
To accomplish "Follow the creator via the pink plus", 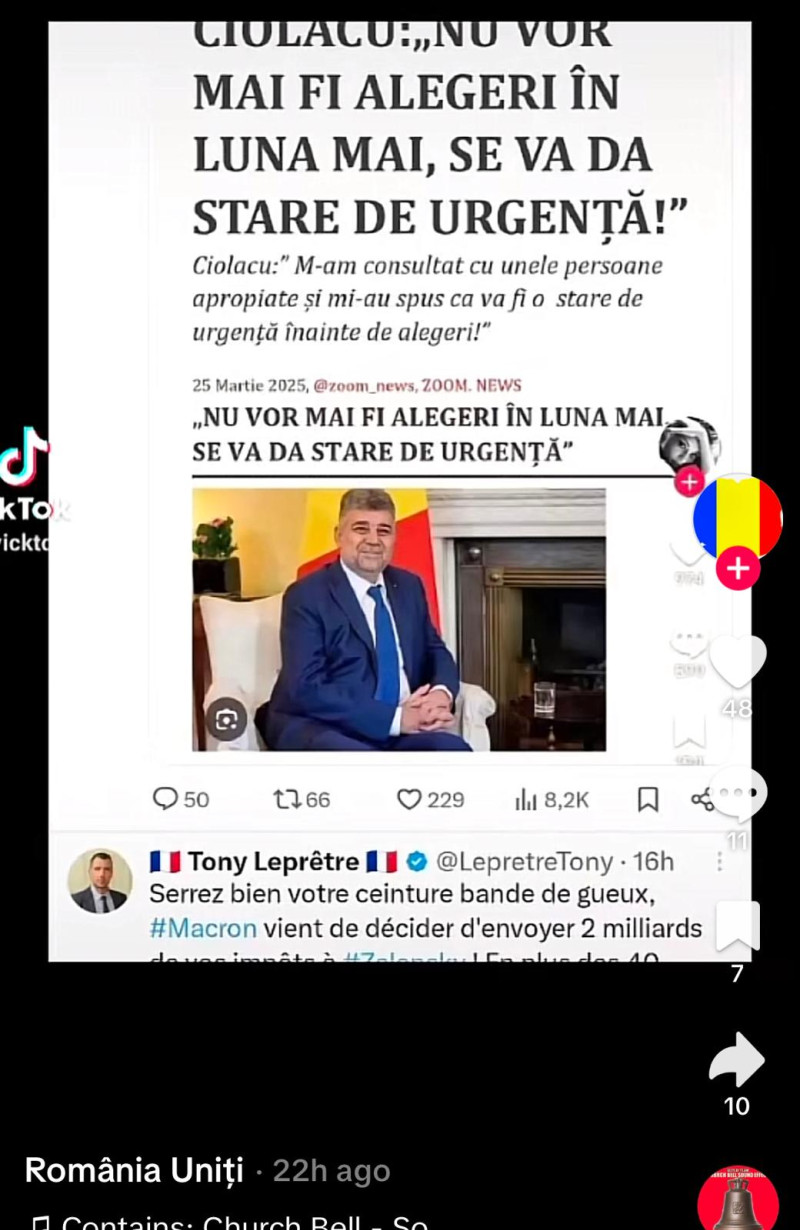I will click(738, 568).
